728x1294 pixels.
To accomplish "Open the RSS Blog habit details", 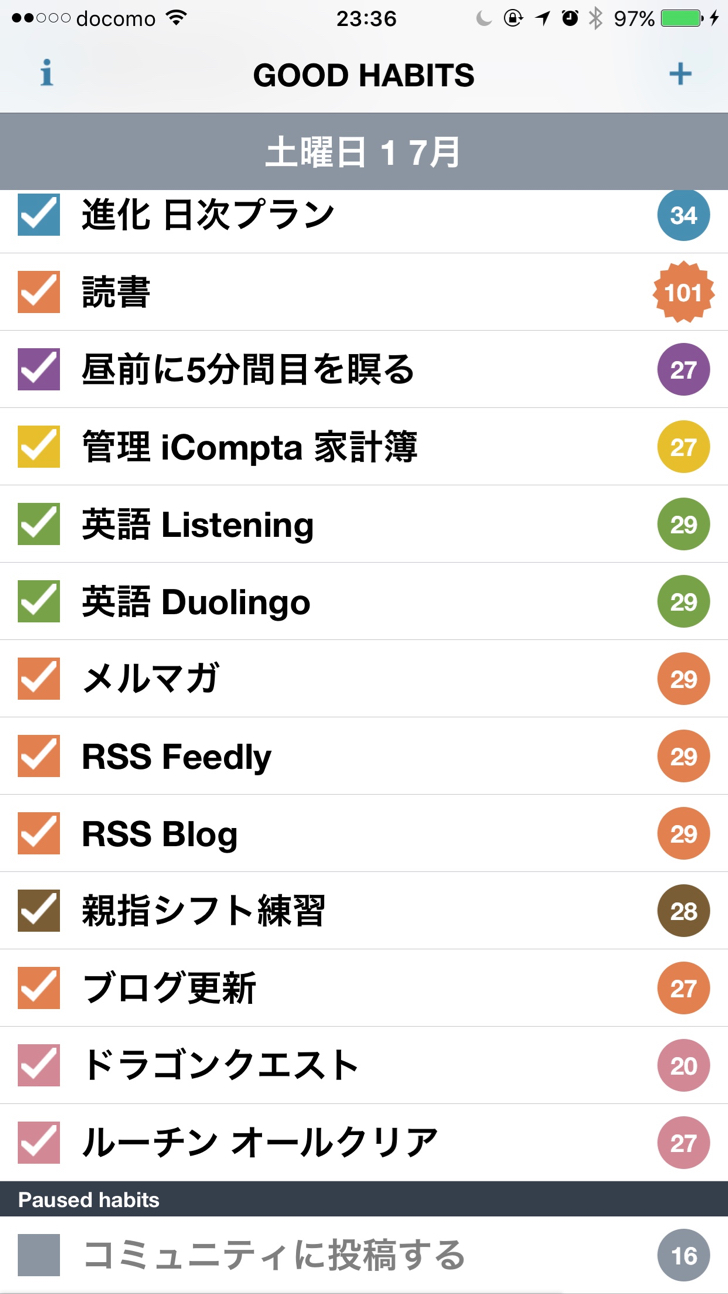I will pyautogui.click(x=364, y=834).
